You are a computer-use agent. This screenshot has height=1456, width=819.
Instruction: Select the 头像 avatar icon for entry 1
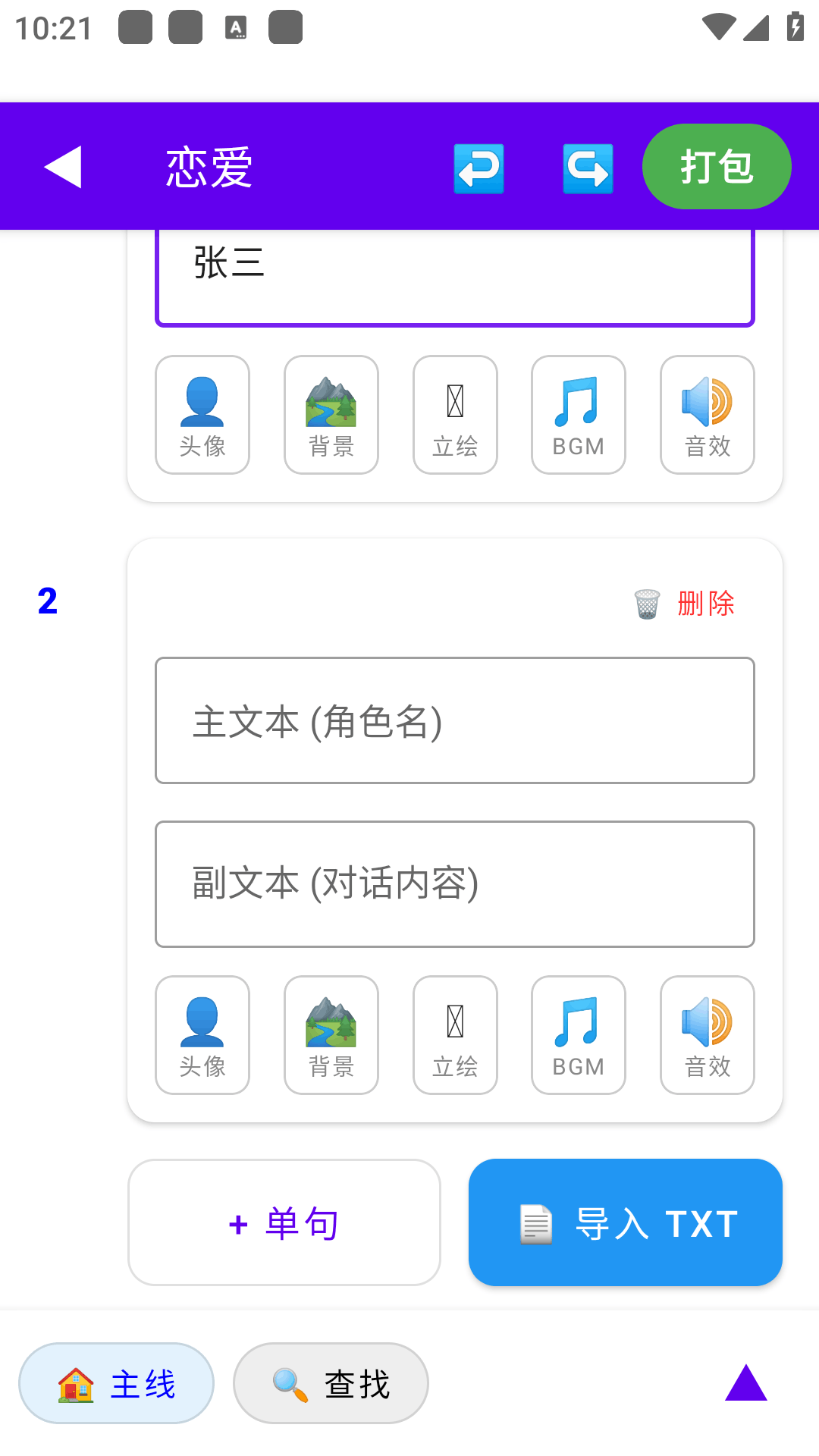(x=202, y=415)
